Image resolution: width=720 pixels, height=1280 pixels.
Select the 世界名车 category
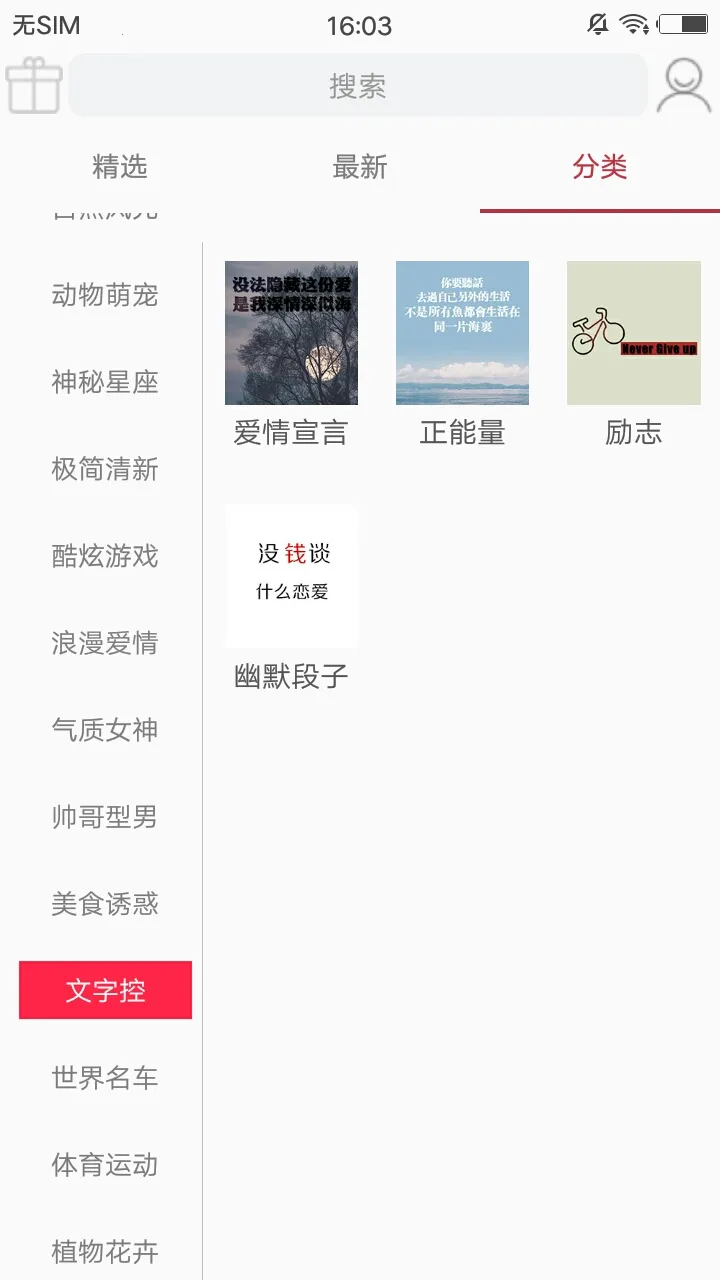105,1078
